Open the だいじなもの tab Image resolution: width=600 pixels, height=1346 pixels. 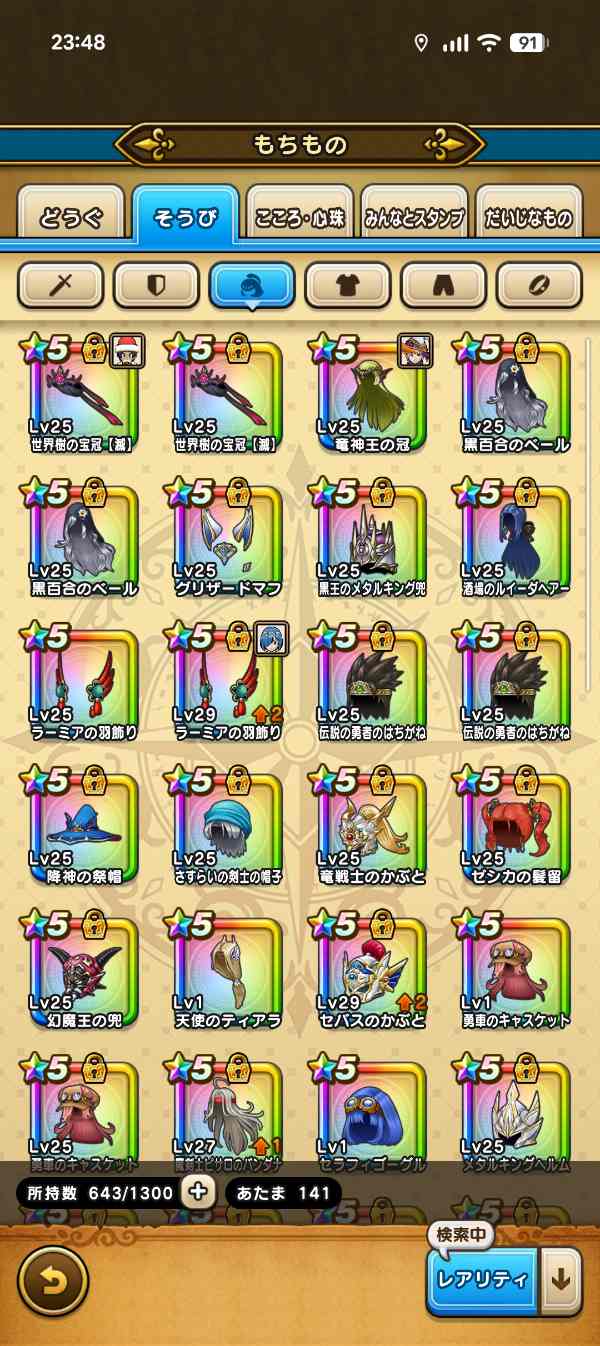[528, 217]
